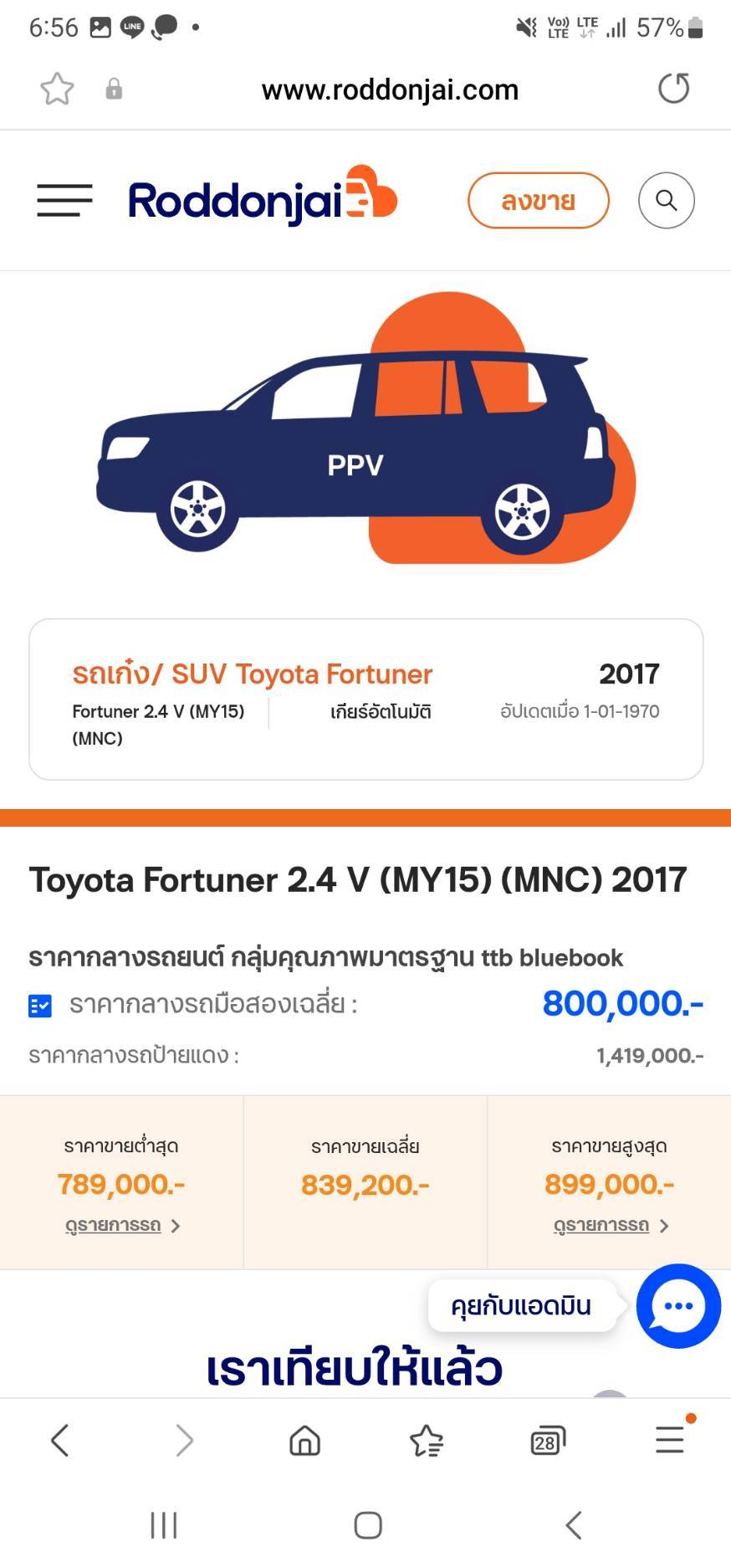Open the chat with admin bubble
This screenshot has height=1568, width=731.
tap(678, 1305)
